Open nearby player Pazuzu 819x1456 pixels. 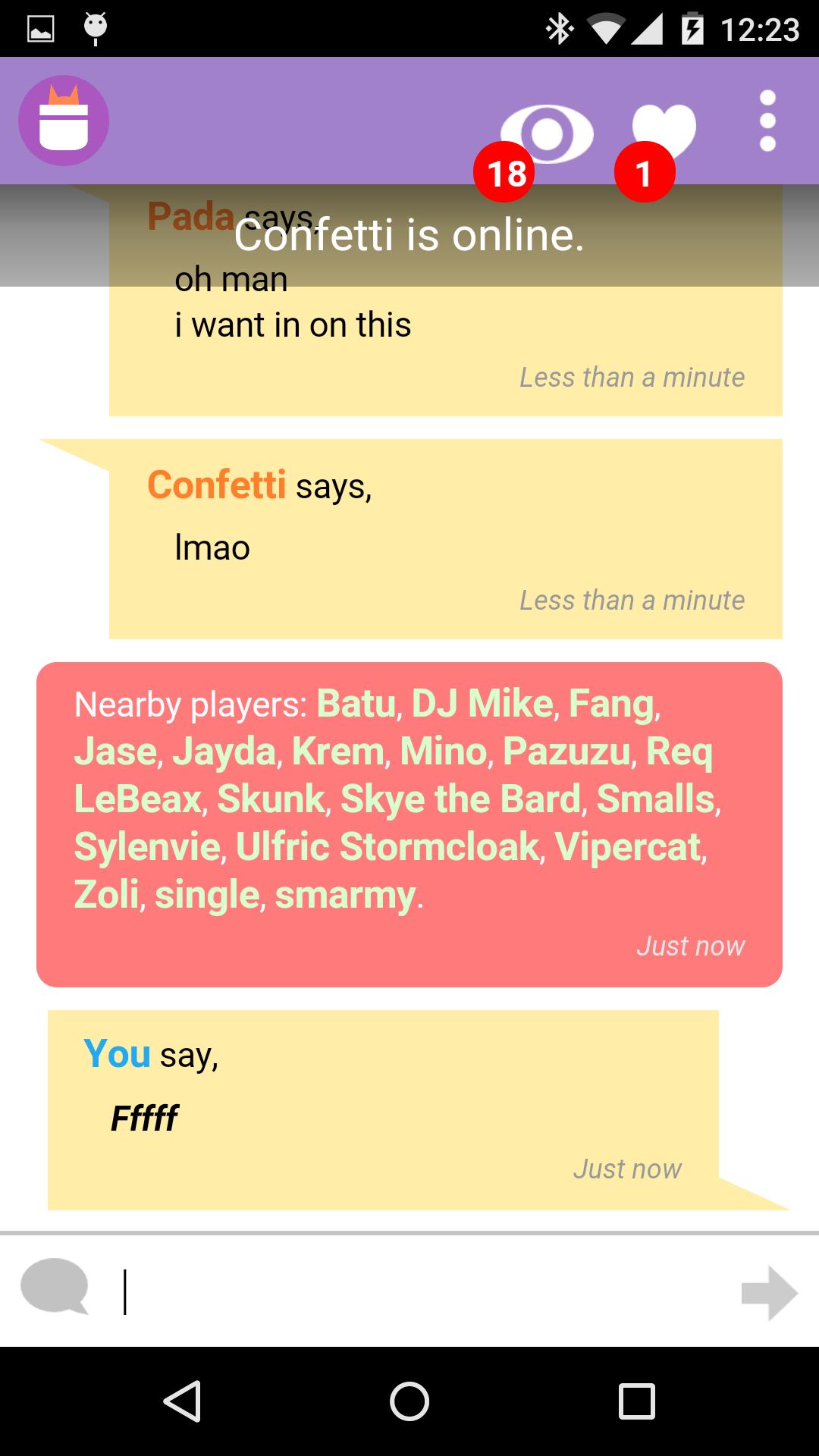point(566,752)
